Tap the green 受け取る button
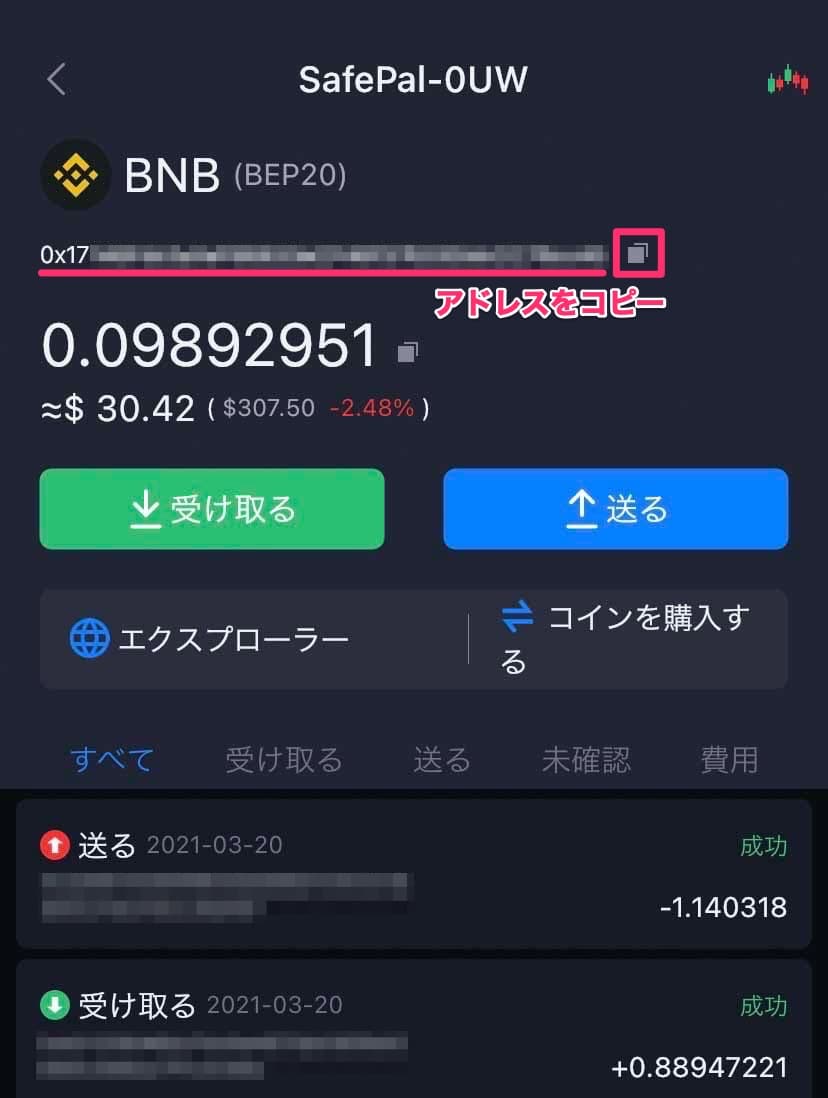This screenshot has width=828, height=1098. click(212, 509)
